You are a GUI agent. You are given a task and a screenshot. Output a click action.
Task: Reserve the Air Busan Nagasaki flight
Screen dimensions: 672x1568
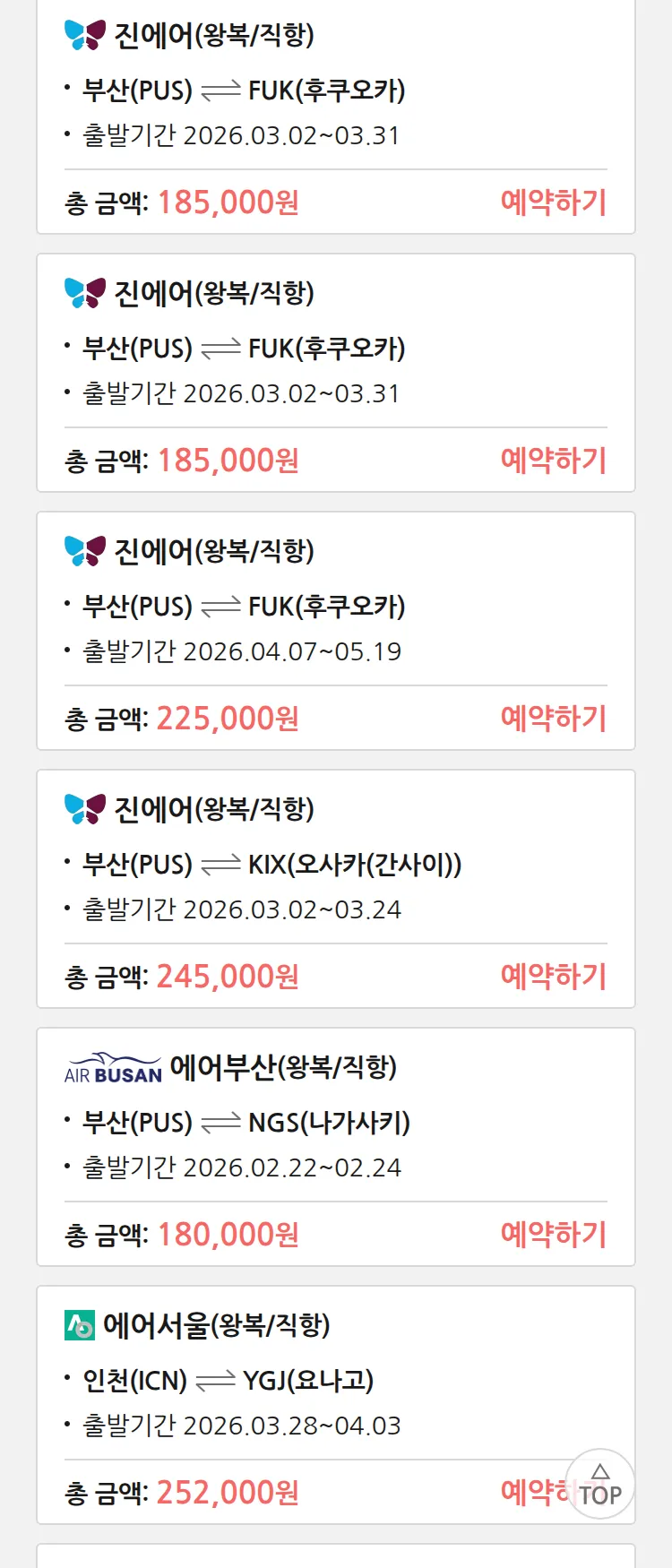[553, 1234]
